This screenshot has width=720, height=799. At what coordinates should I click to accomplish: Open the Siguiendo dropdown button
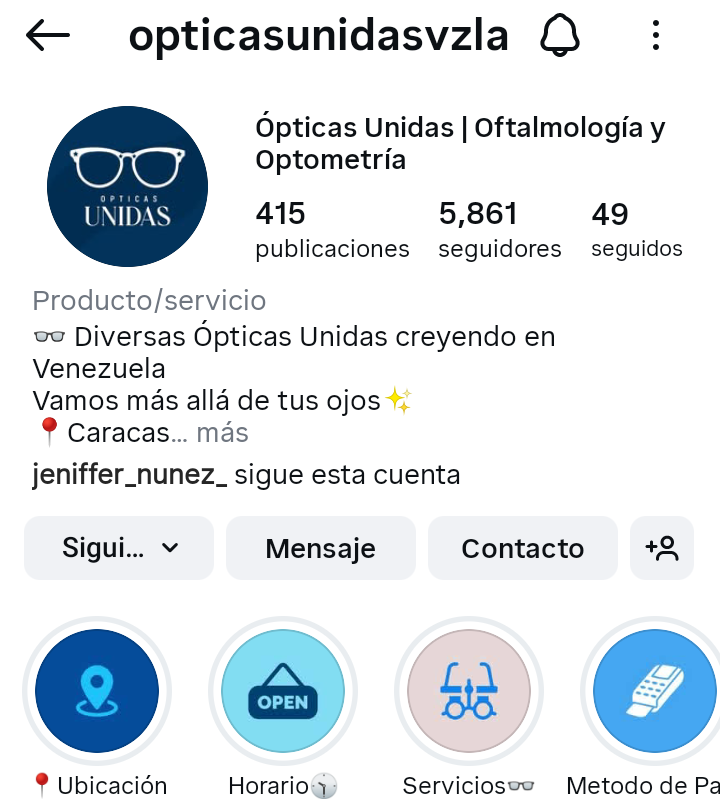pyautogui.click(x=119, y=548)
